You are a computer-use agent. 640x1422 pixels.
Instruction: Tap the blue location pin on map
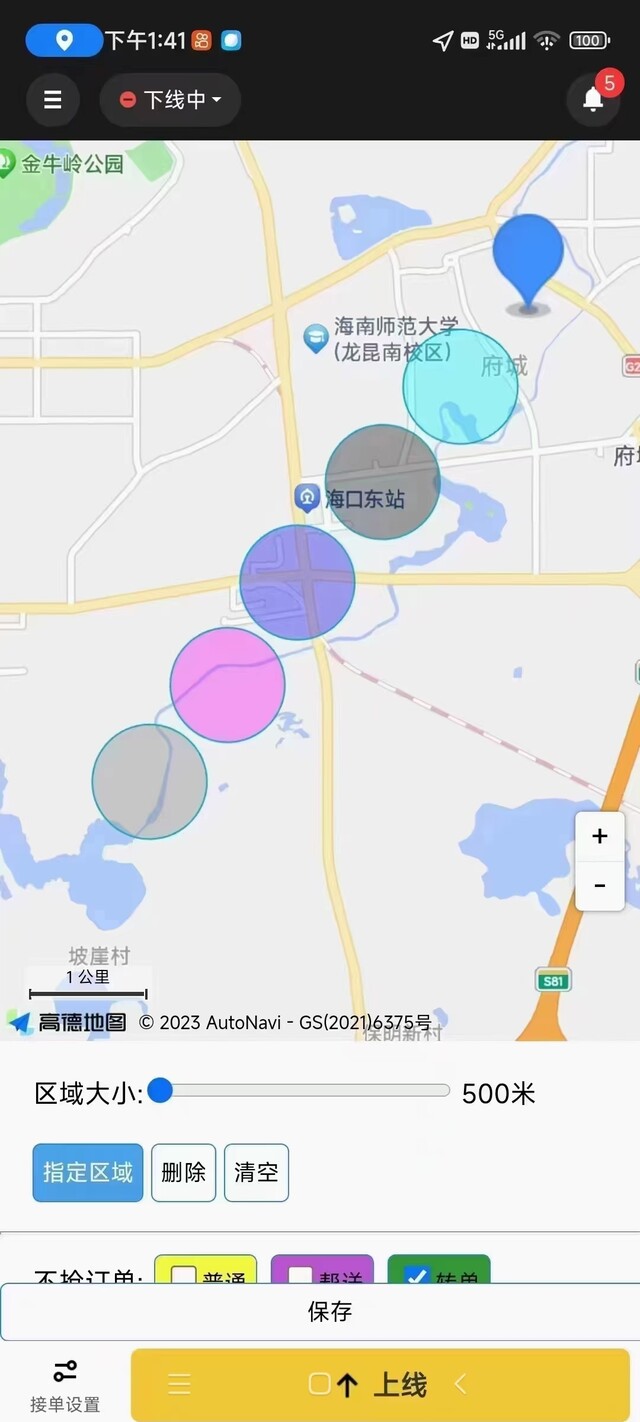click(x=528, y=264)
